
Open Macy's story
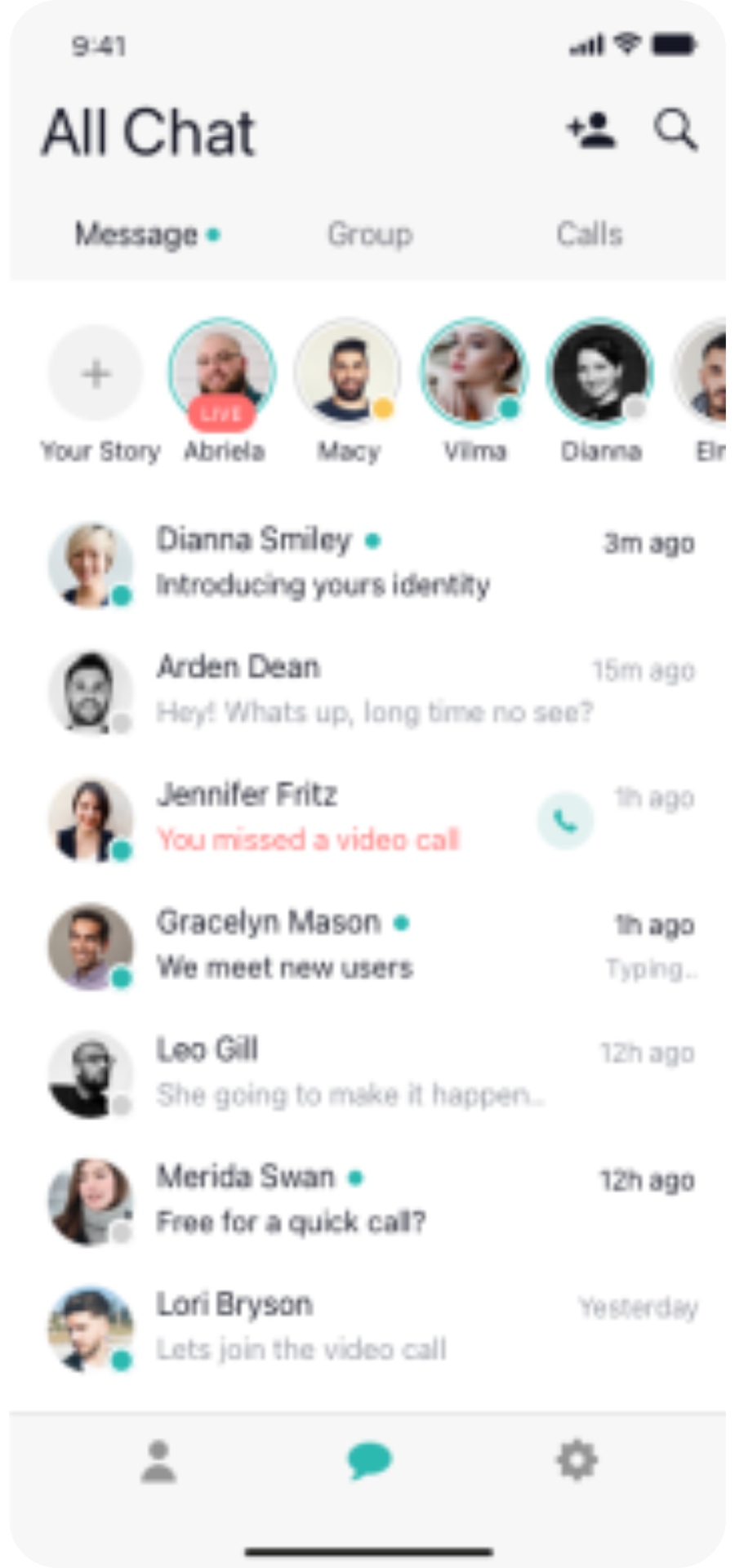[x=347, y=372]
